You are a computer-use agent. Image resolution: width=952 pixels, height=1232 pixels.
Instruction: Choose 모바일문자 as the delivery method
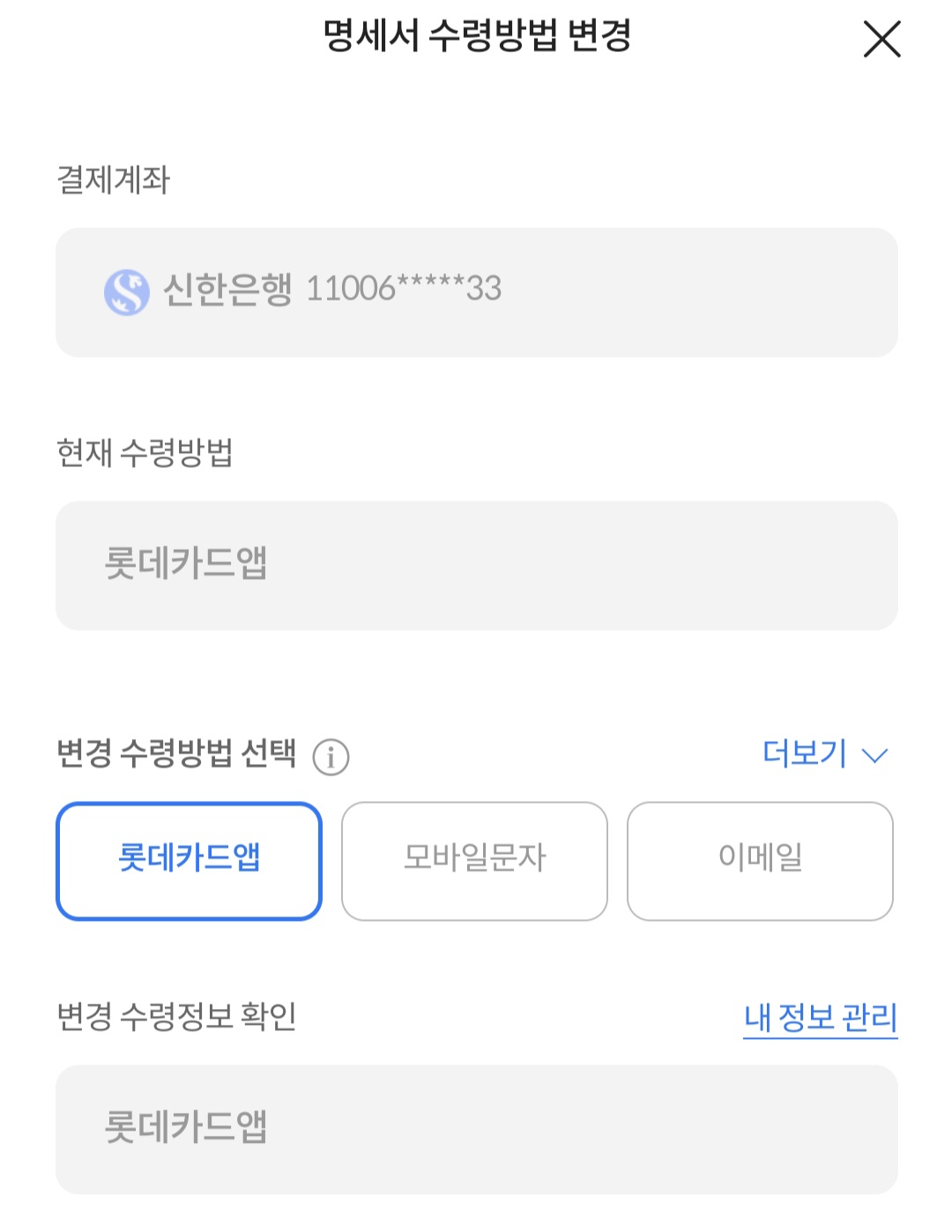pyautogui.click(x=474, y=860)
